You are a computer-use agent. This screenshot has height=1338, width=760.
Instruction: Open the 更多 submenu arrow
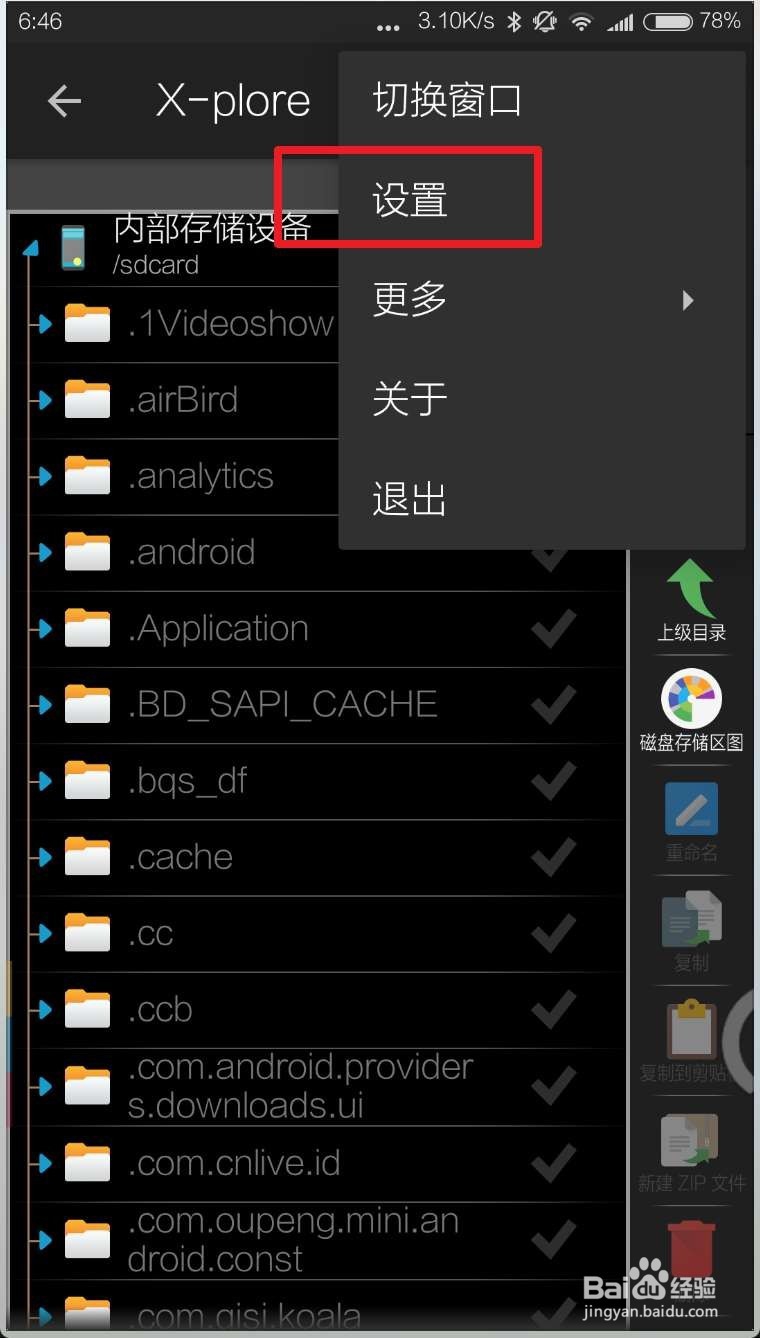(x=687, y=300)
